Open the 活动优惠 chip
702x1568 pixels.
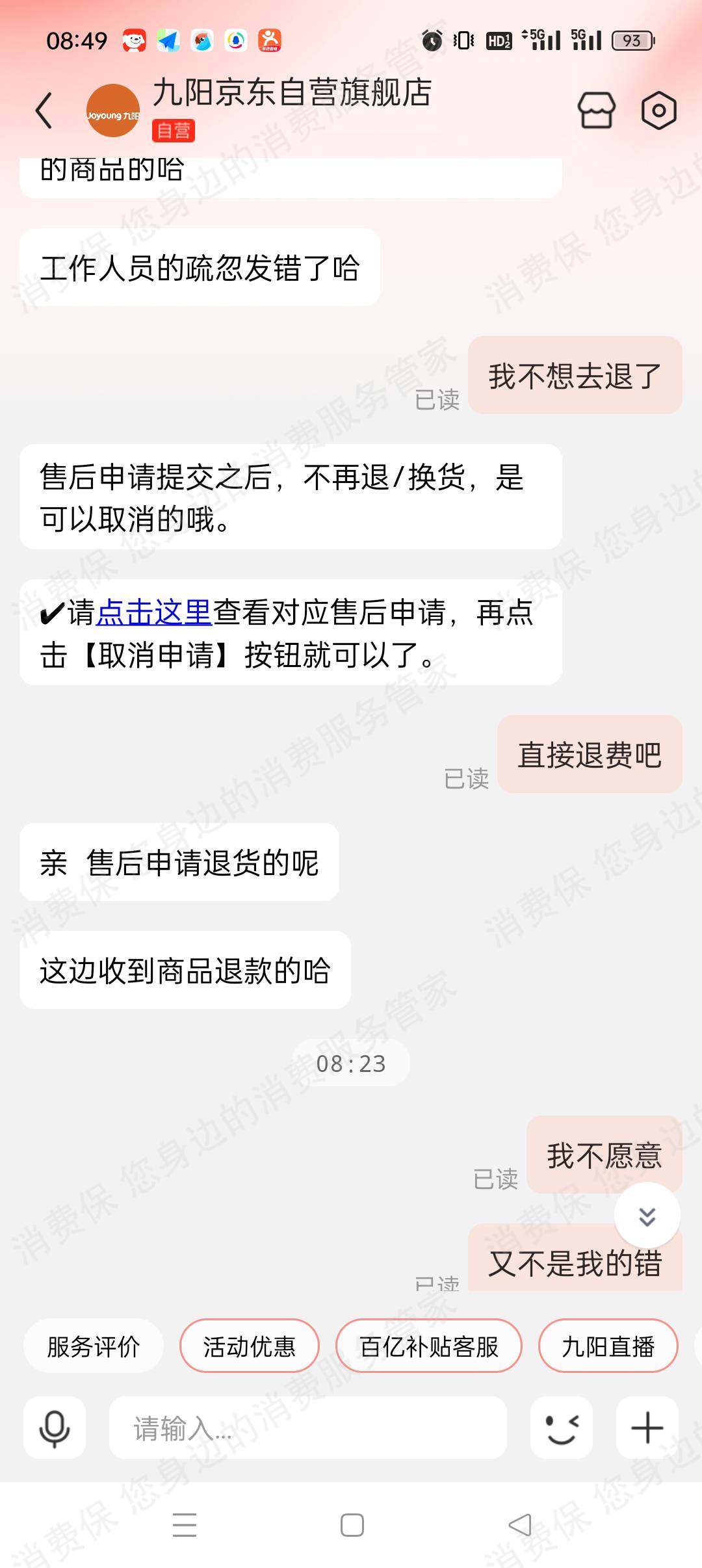click(x=249, y=1346)
